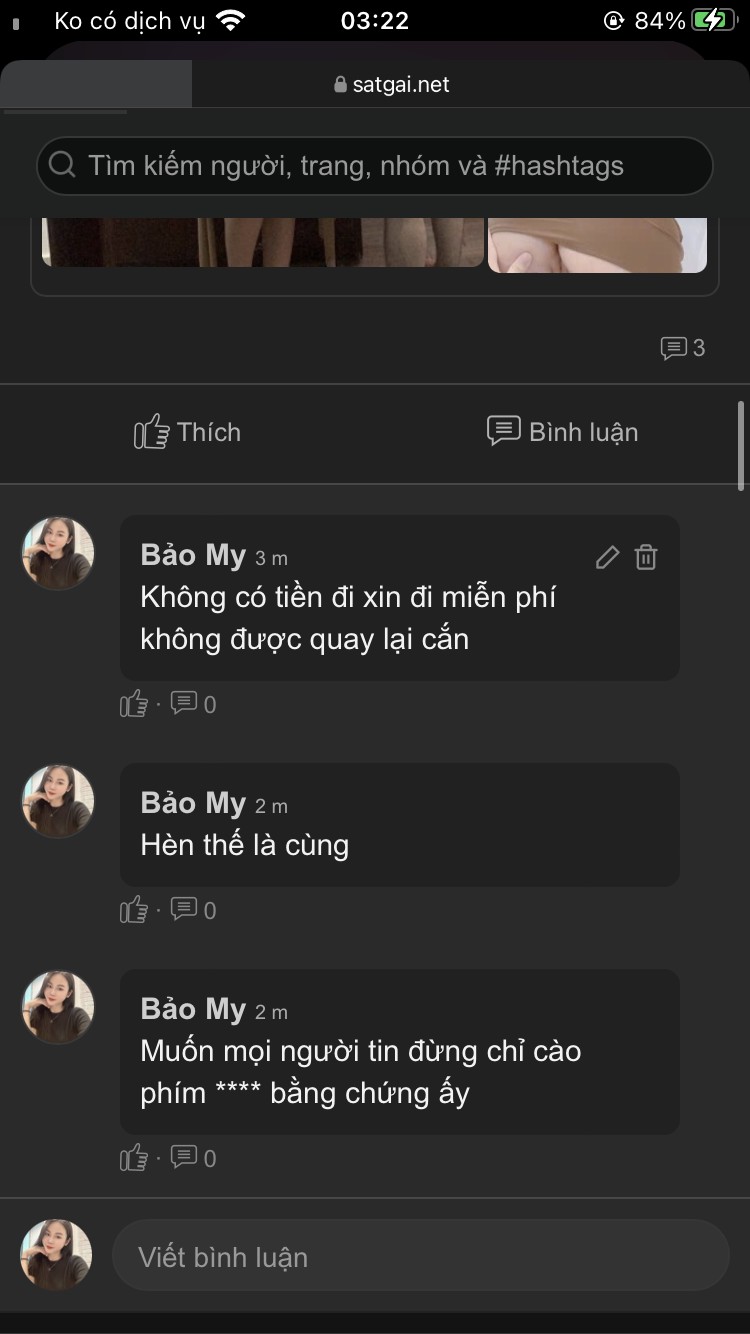Tap the search box for people, pages, groups

click(375, 165)
